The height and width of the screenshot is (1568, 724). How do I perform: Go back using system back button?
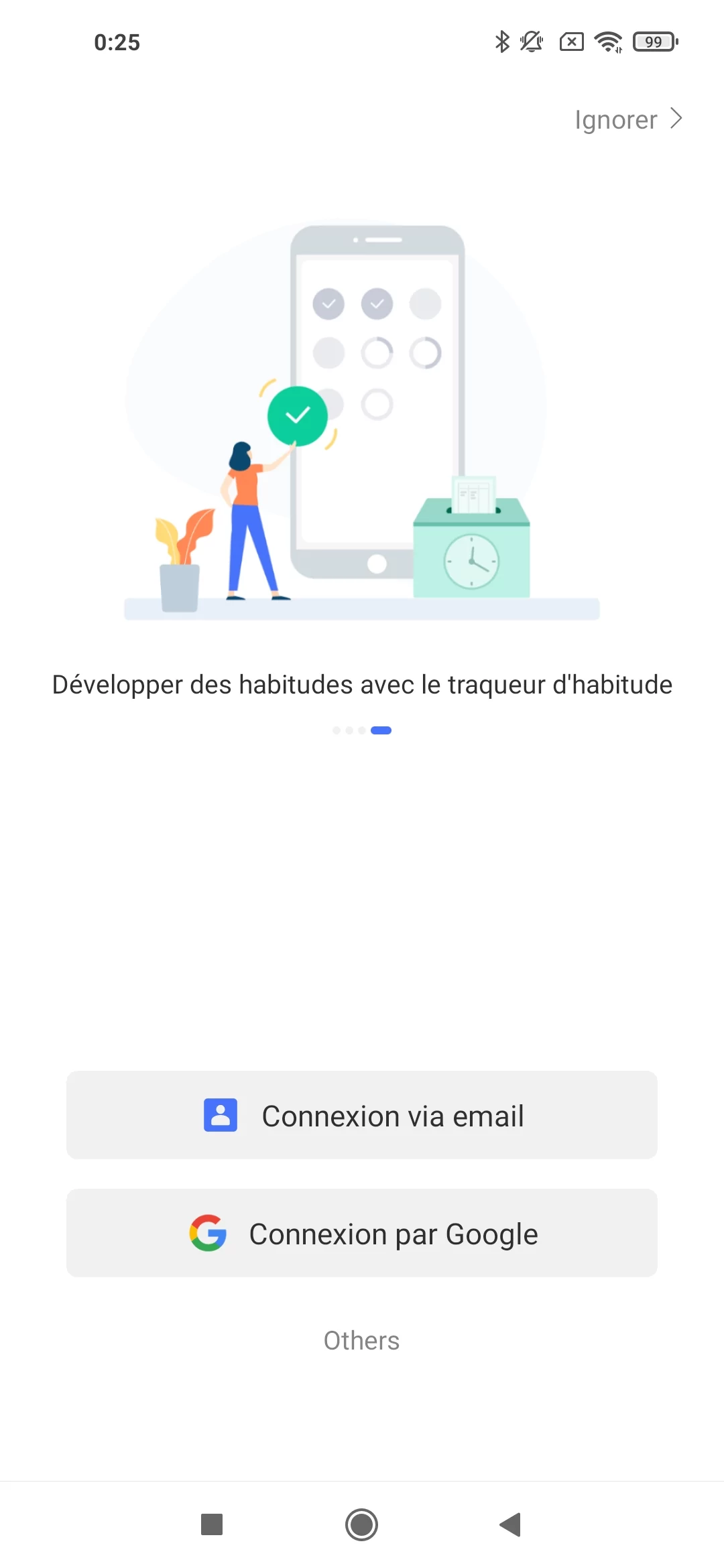511,1524
